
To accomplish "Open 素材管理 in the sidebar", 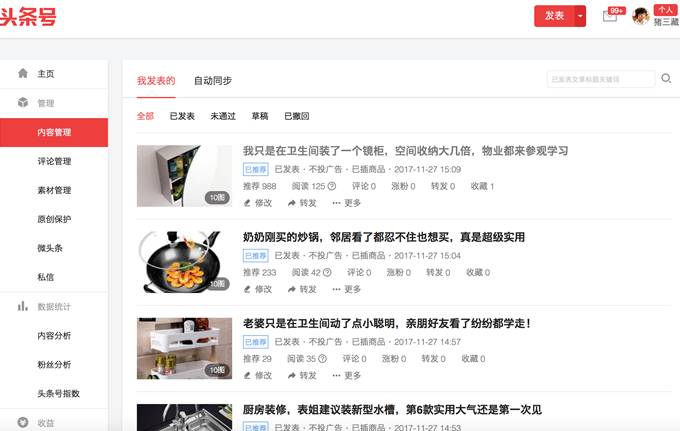I will (54, 190).
